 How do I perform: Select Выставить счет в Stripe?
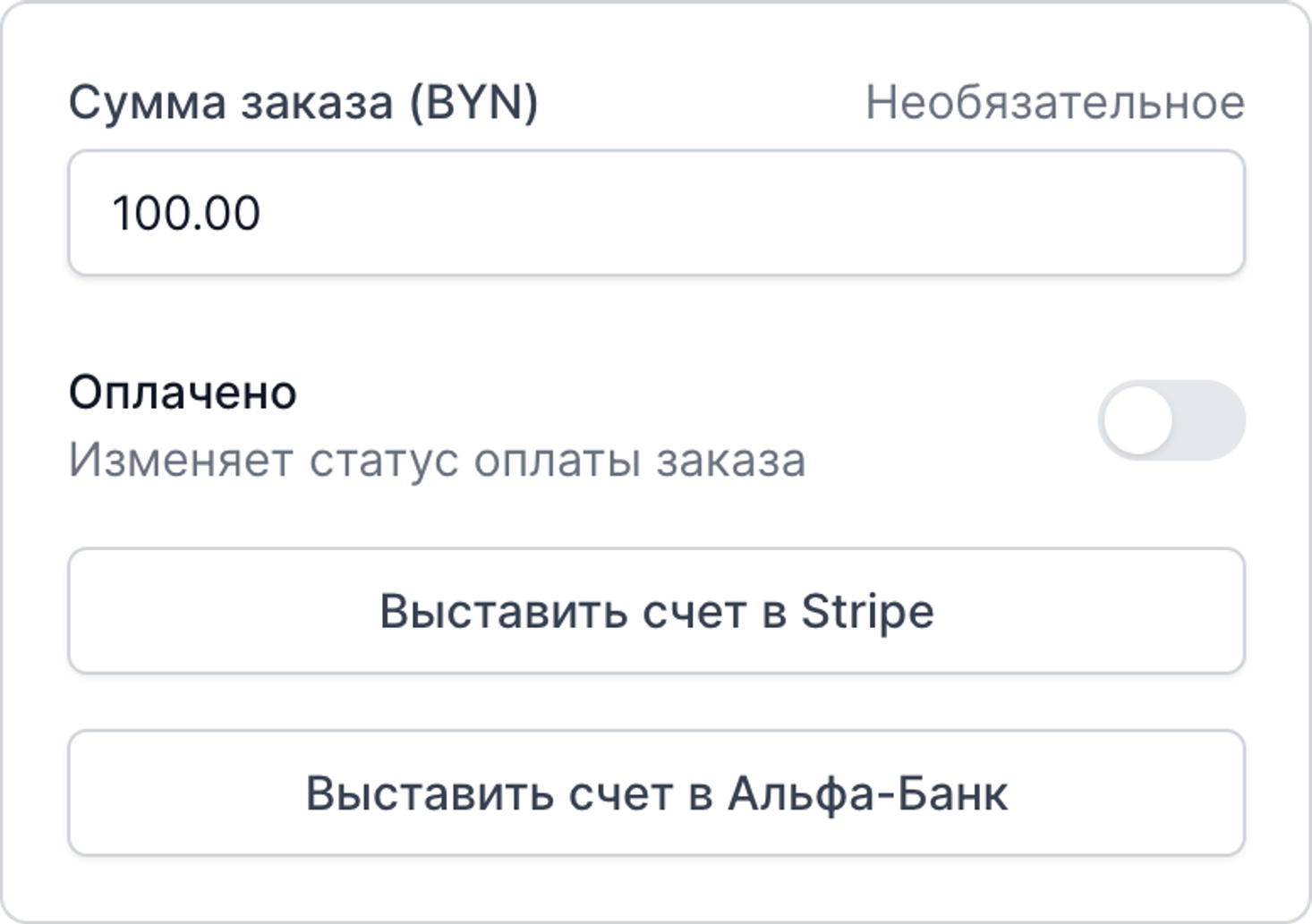coord(656,611)
